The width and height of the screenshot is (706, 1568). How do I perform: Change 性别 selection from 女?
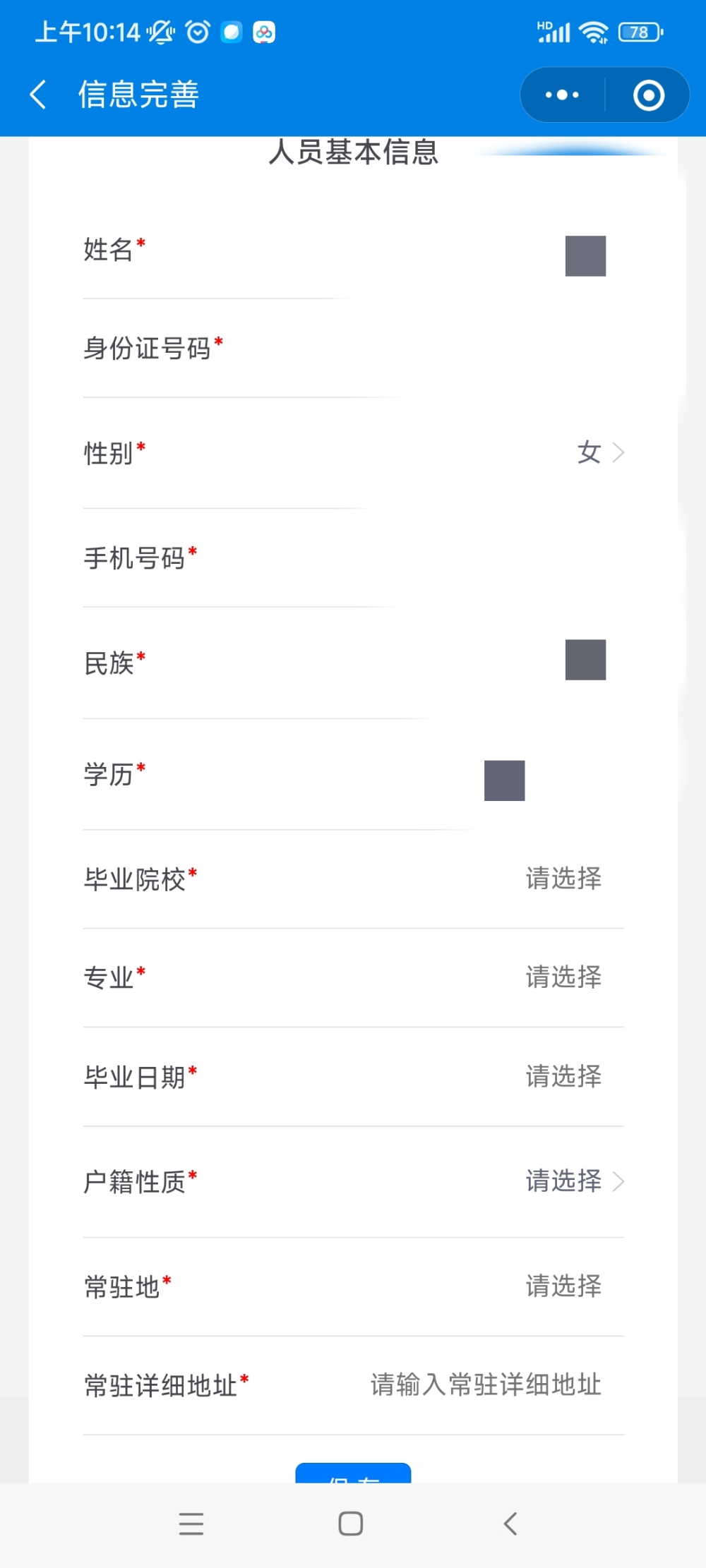coord(353,453)
